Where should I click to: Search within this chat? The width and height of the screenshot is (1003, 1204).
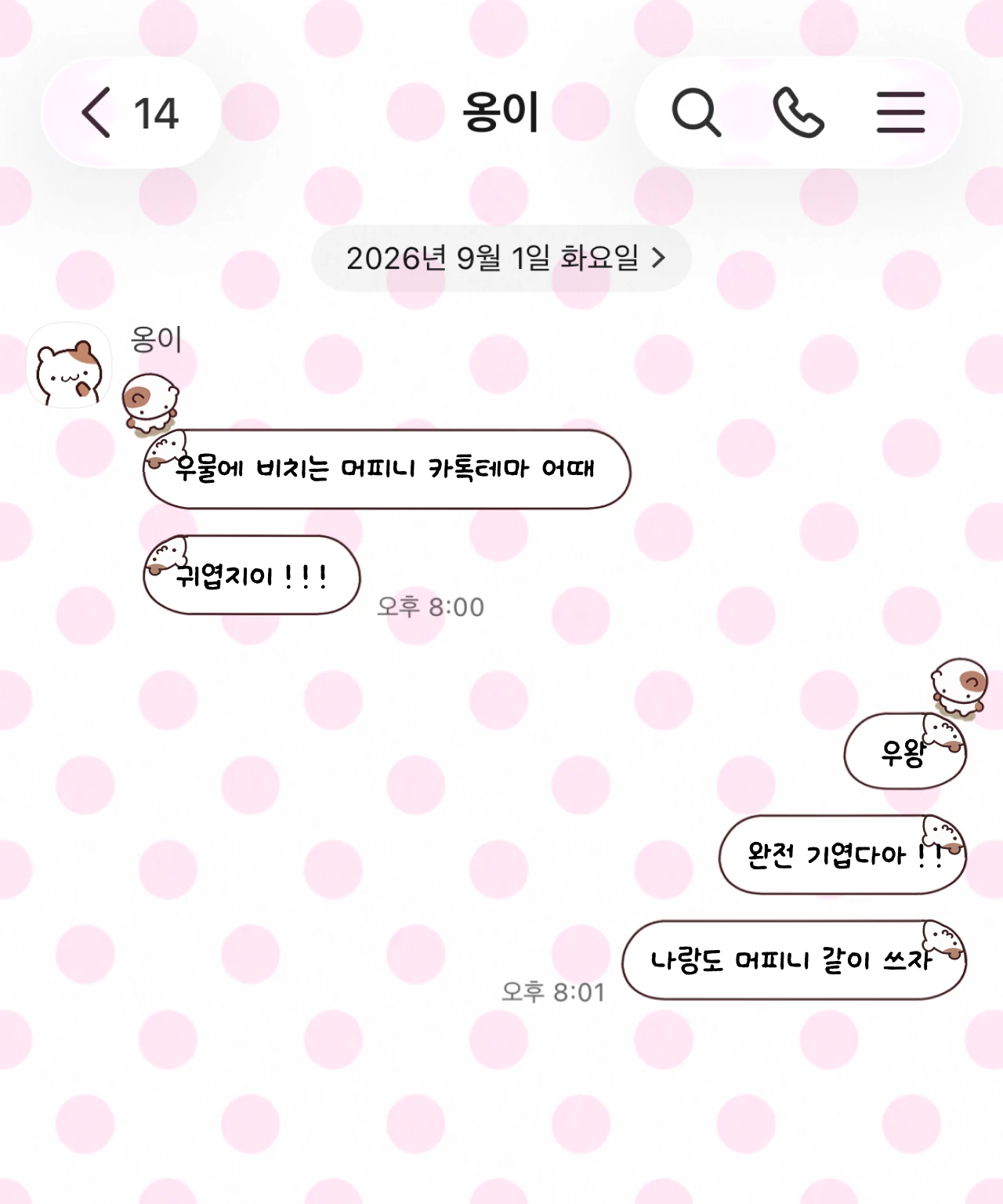pos(696,113)
